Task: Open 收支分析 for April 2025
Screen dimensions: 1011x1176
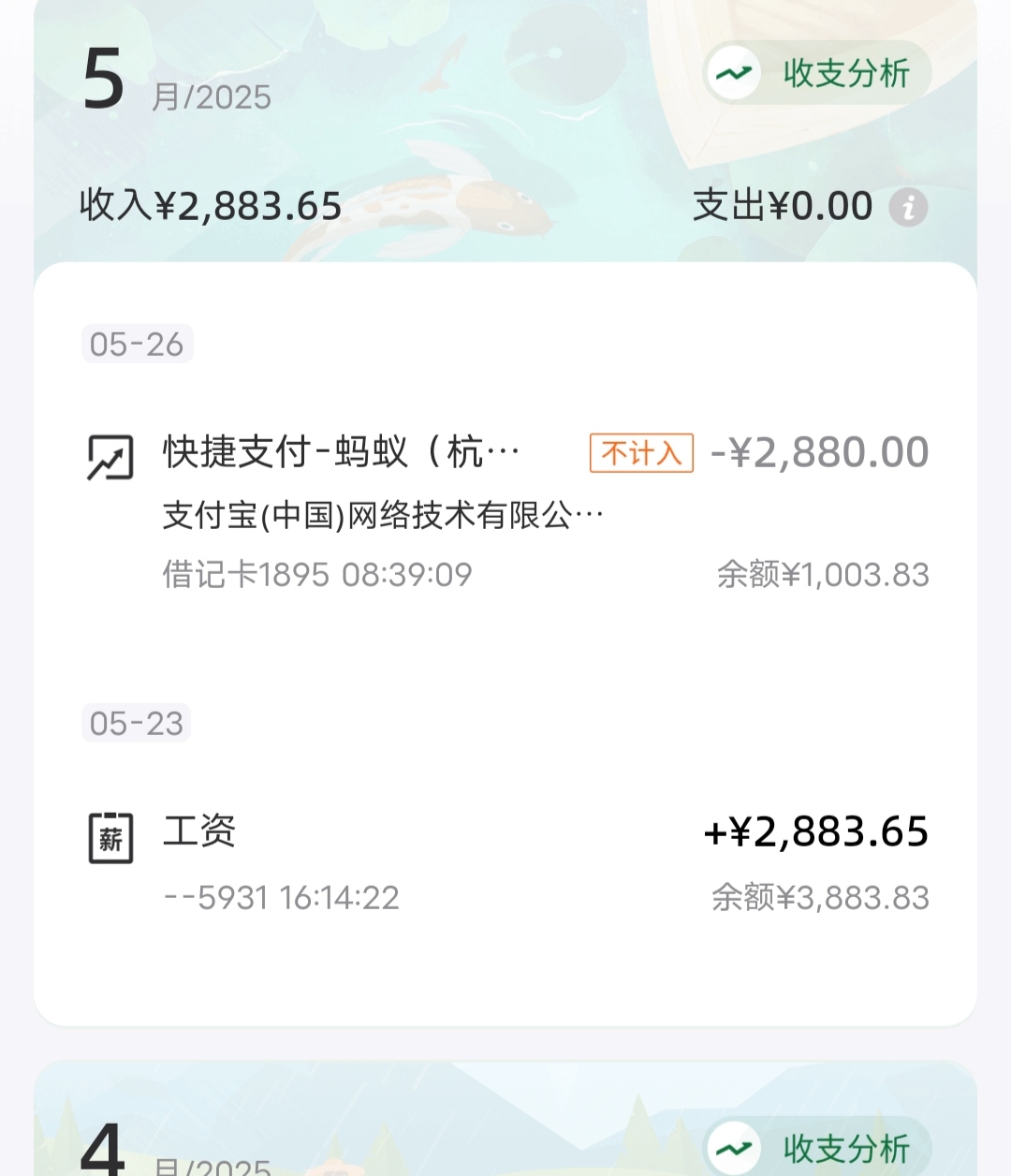Action: 817,1148
